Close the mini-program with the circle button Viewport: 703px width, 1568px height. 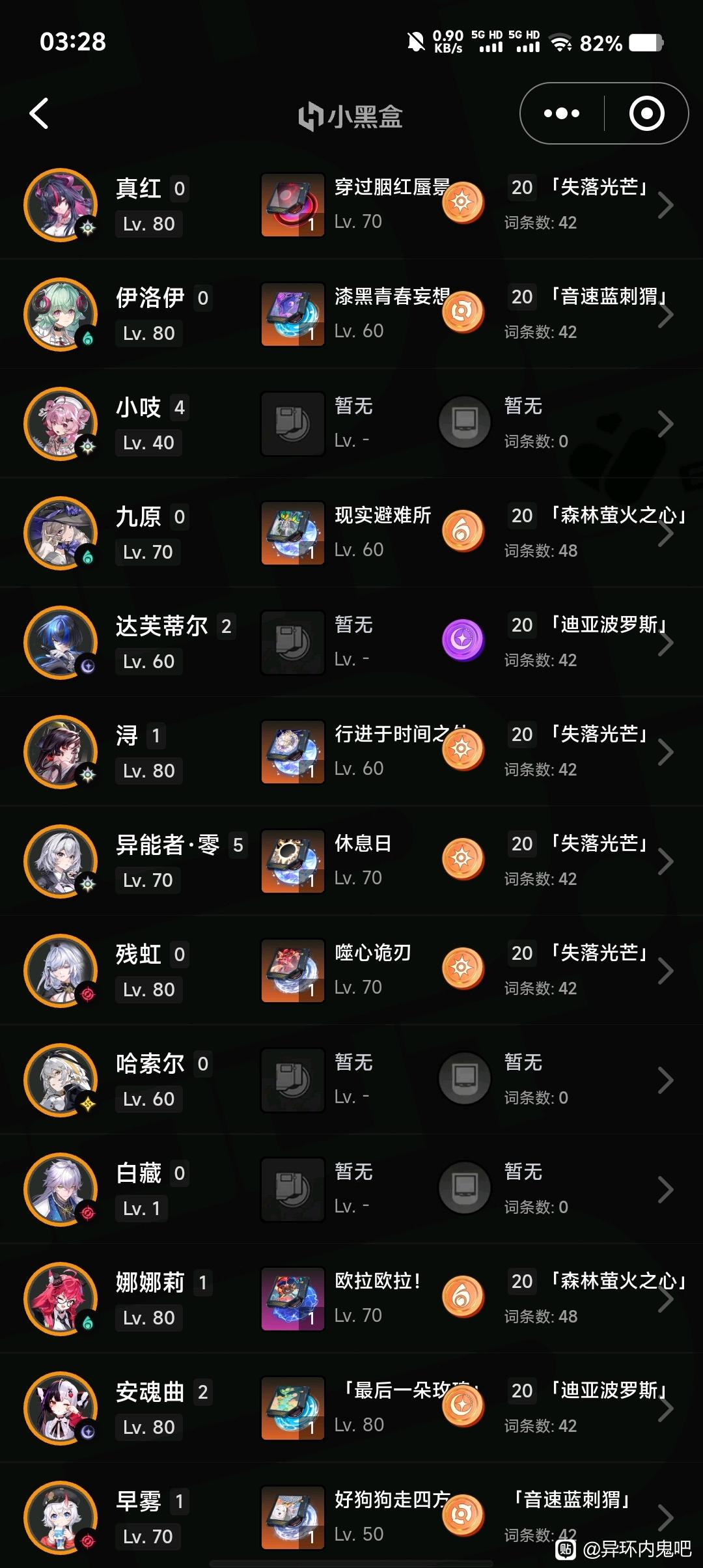coord(646,113)
